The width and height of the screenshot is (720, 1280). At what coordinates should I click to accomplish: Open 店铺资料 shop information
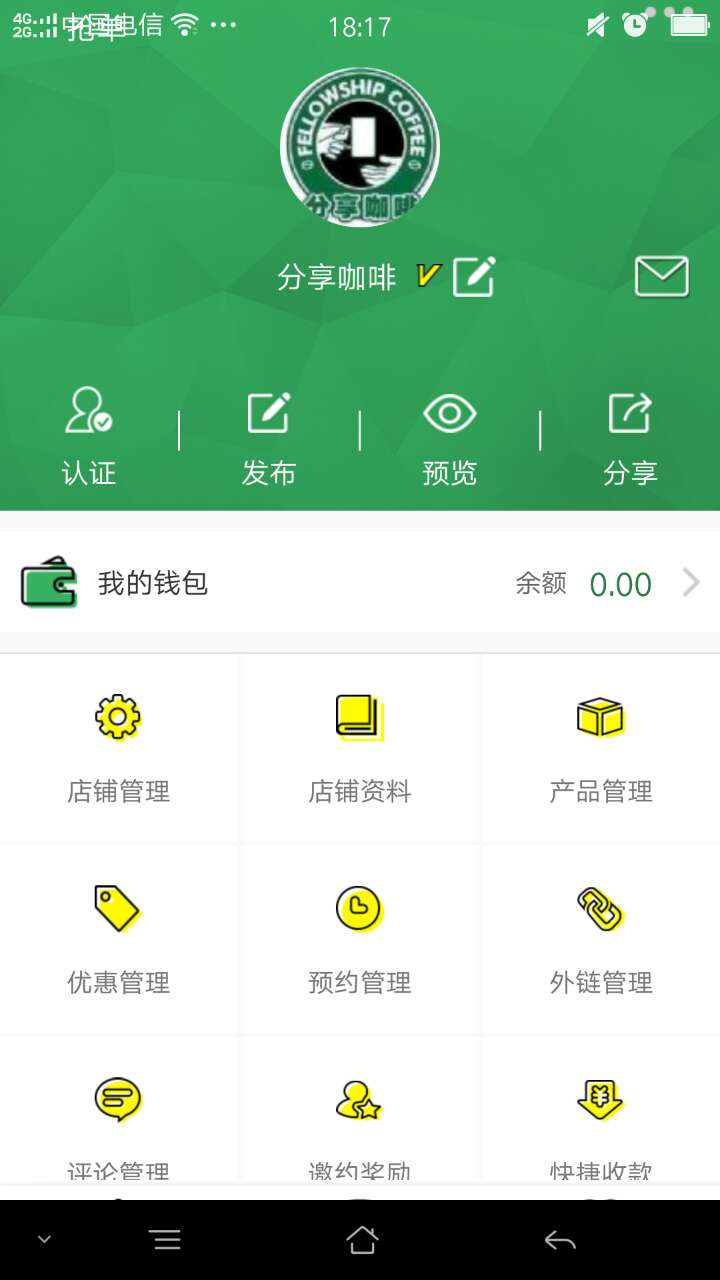(x=359, y=716)
